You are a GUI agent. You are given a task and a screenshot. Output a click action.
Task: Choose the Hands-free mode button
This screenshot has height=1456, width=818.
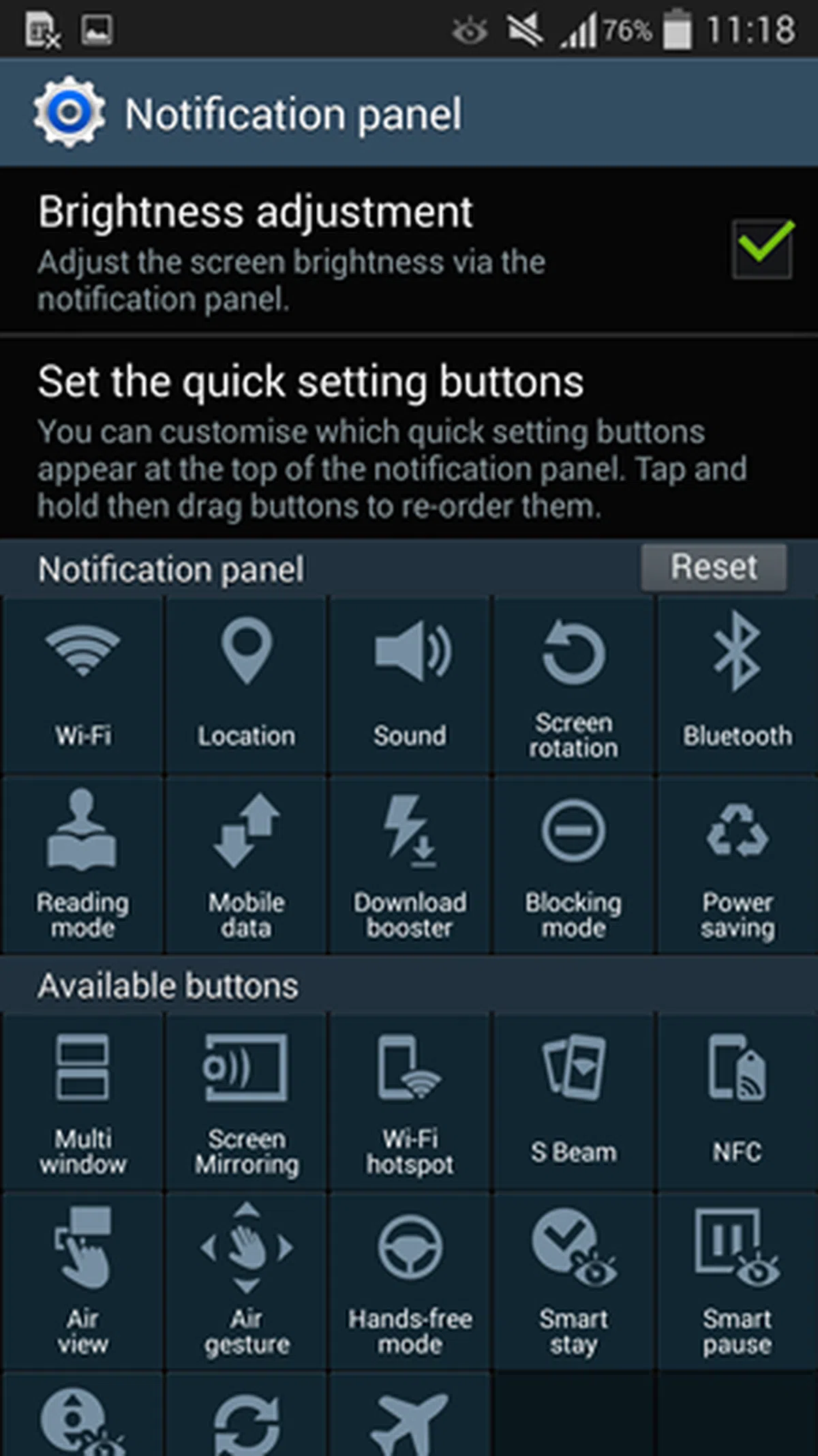[410, 1281]
